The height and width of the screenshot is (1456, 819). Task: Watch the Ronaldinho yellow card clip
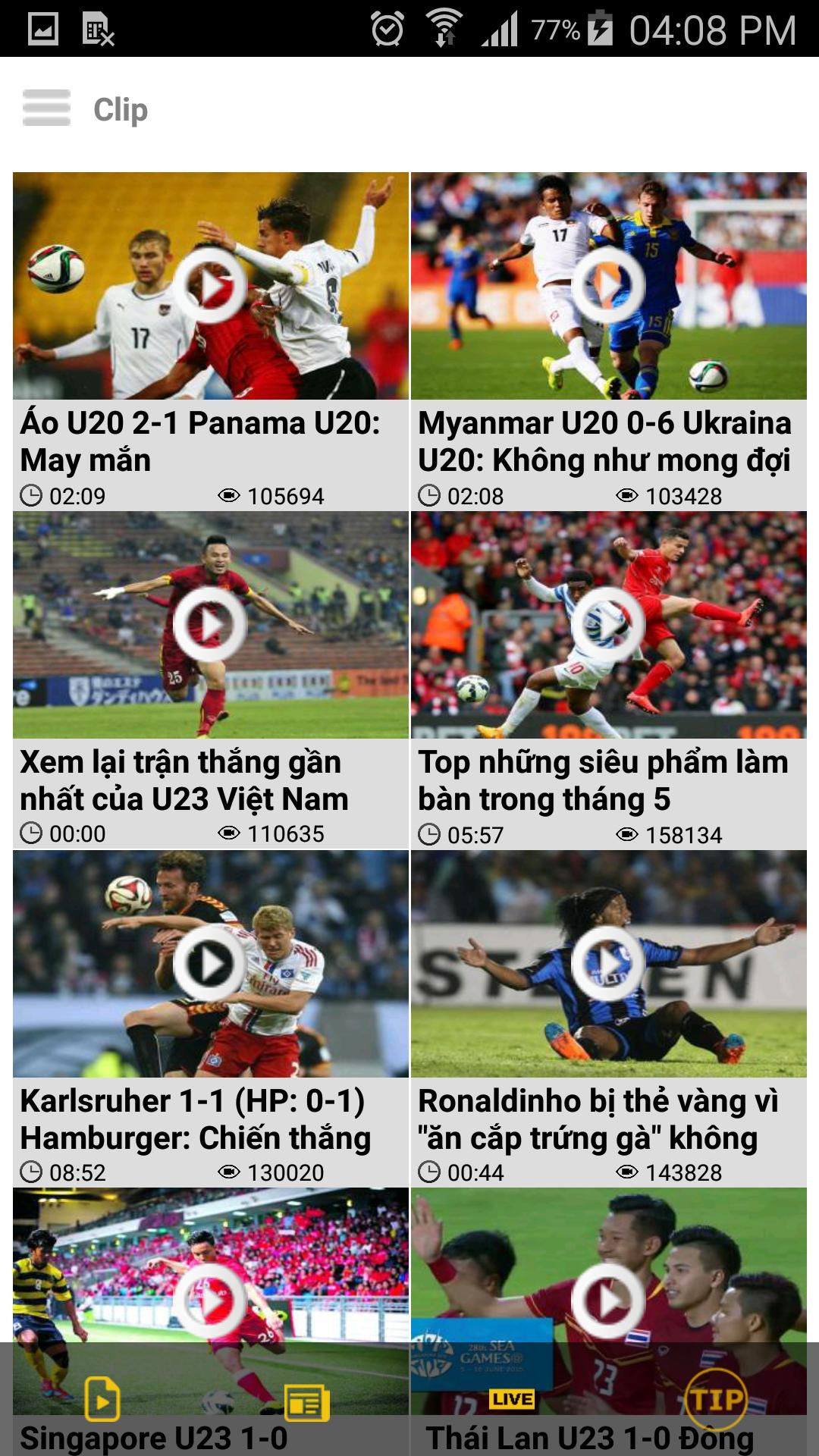(x=608, y=963)
